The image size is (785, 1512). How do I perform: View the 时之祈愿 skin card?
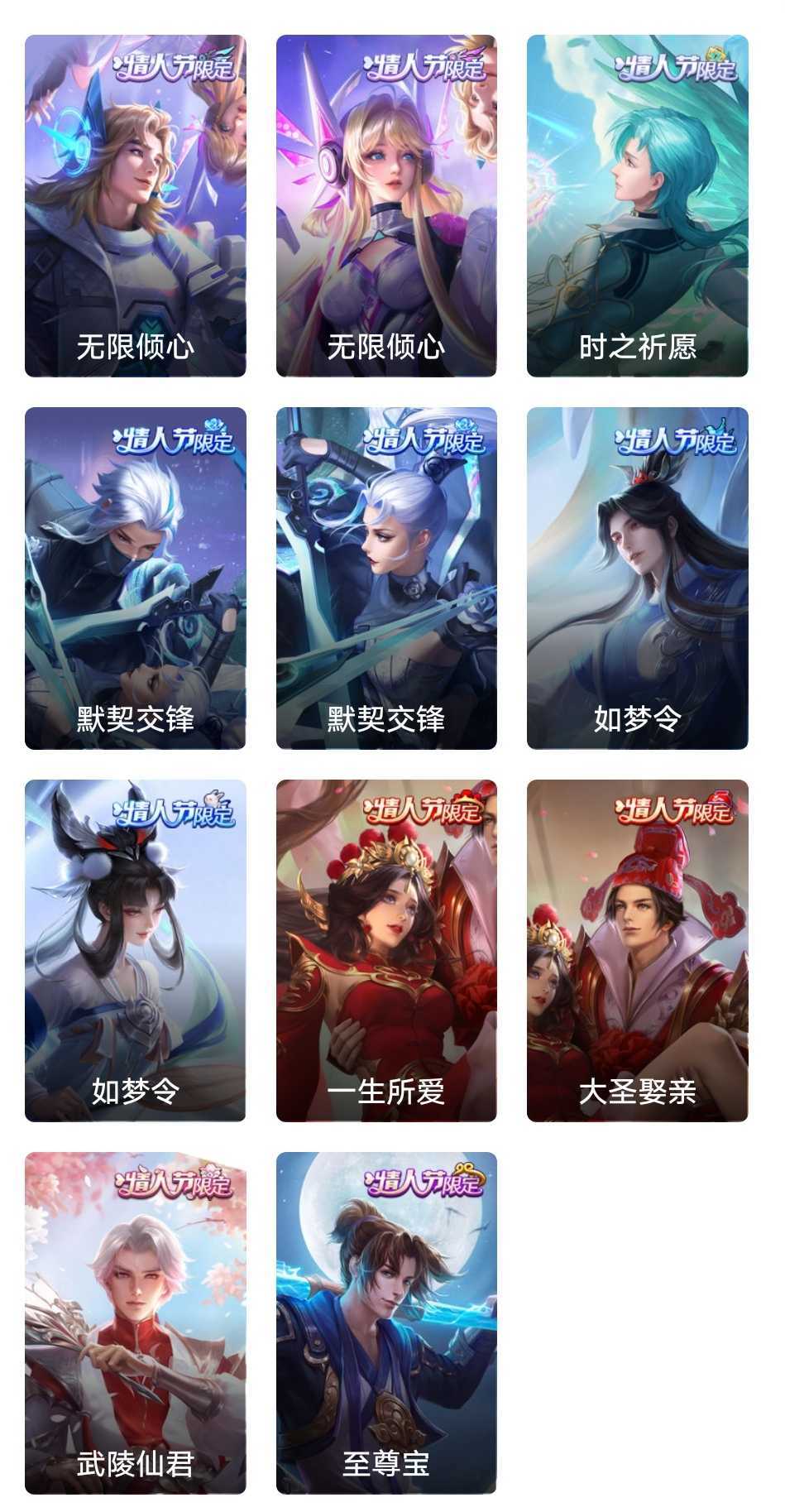tap(638, 206)
